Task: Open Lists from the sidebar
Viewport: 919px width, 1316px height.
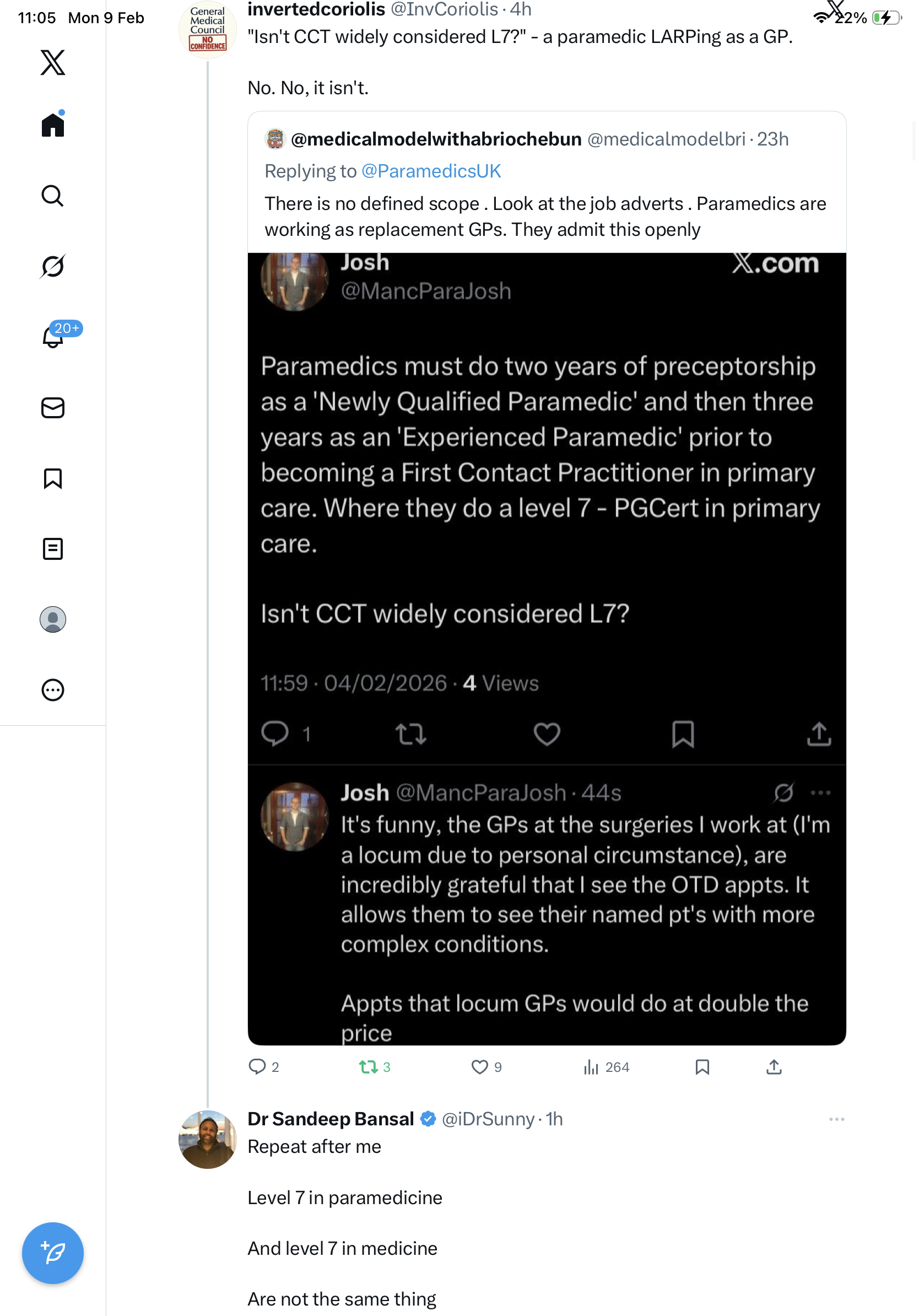Action: (53, 548)
